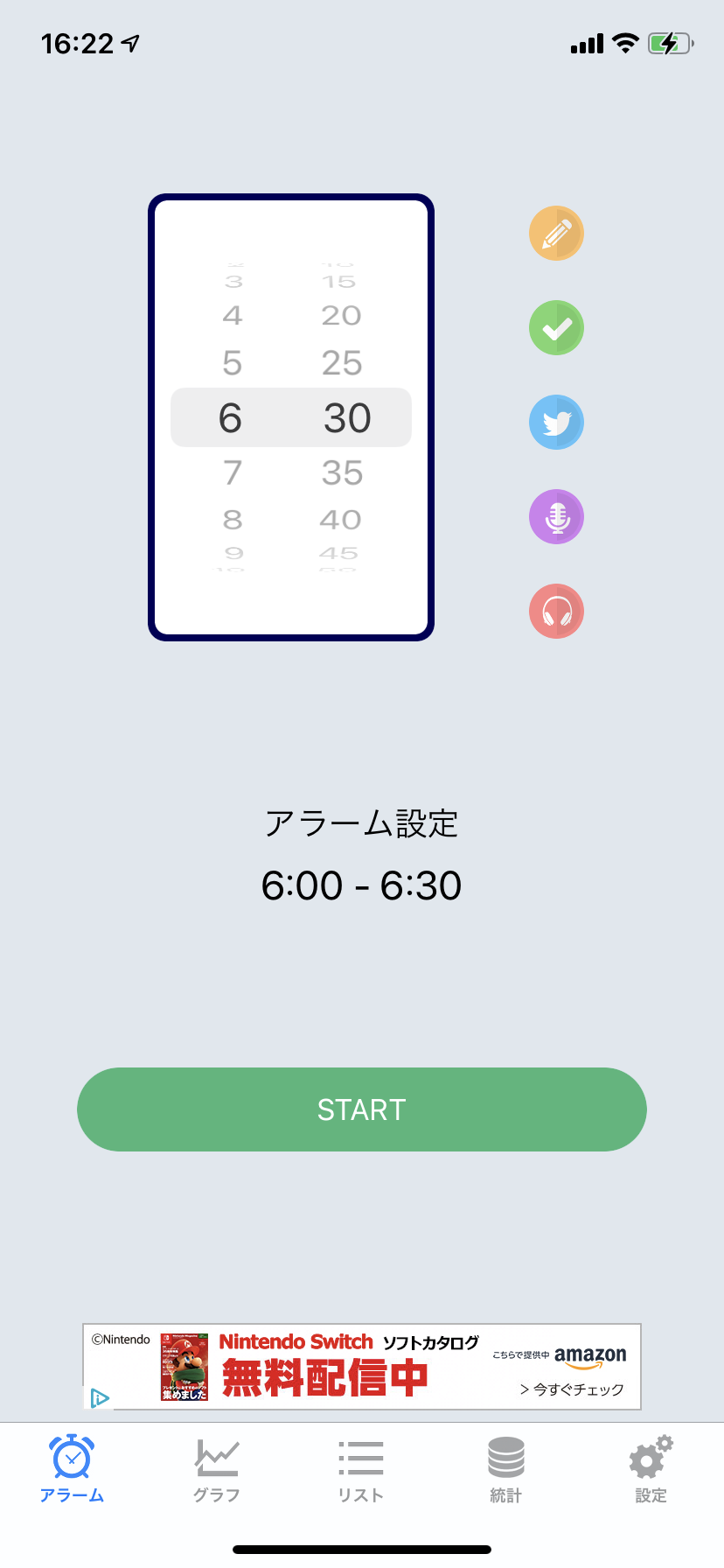This screenshot has height=1568, width=724.
Task: Select the アラーム tab
Action: click(72, 1470)
